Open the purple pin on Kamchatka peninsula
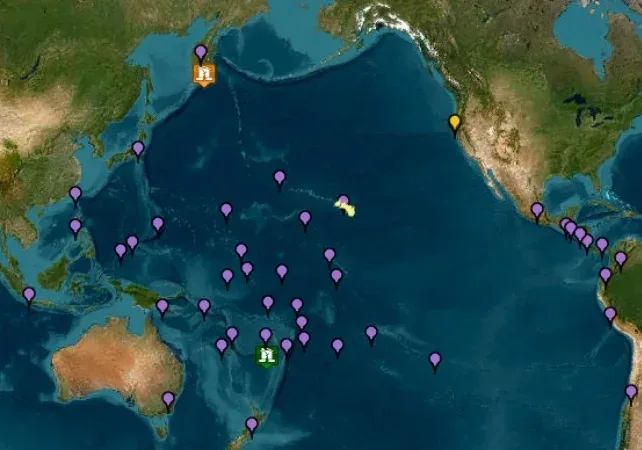 point(201,52)
